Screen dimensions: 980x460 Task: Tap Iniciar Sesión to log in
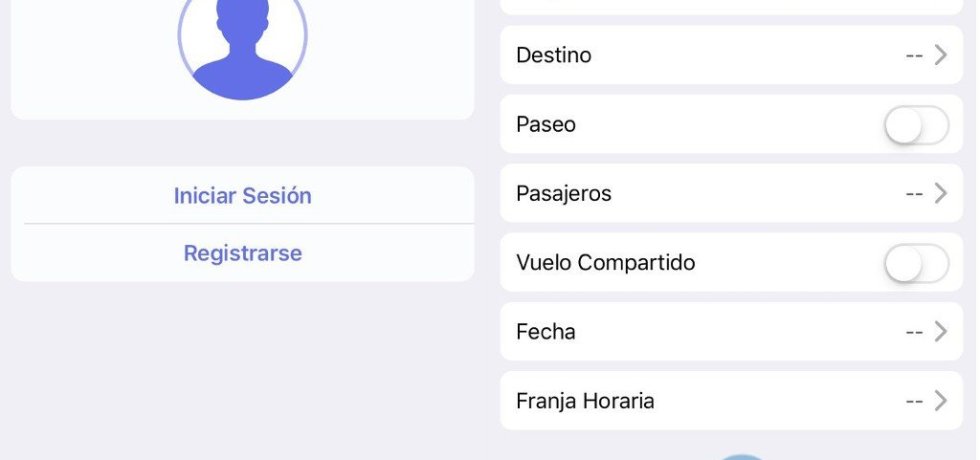(242, 196)
